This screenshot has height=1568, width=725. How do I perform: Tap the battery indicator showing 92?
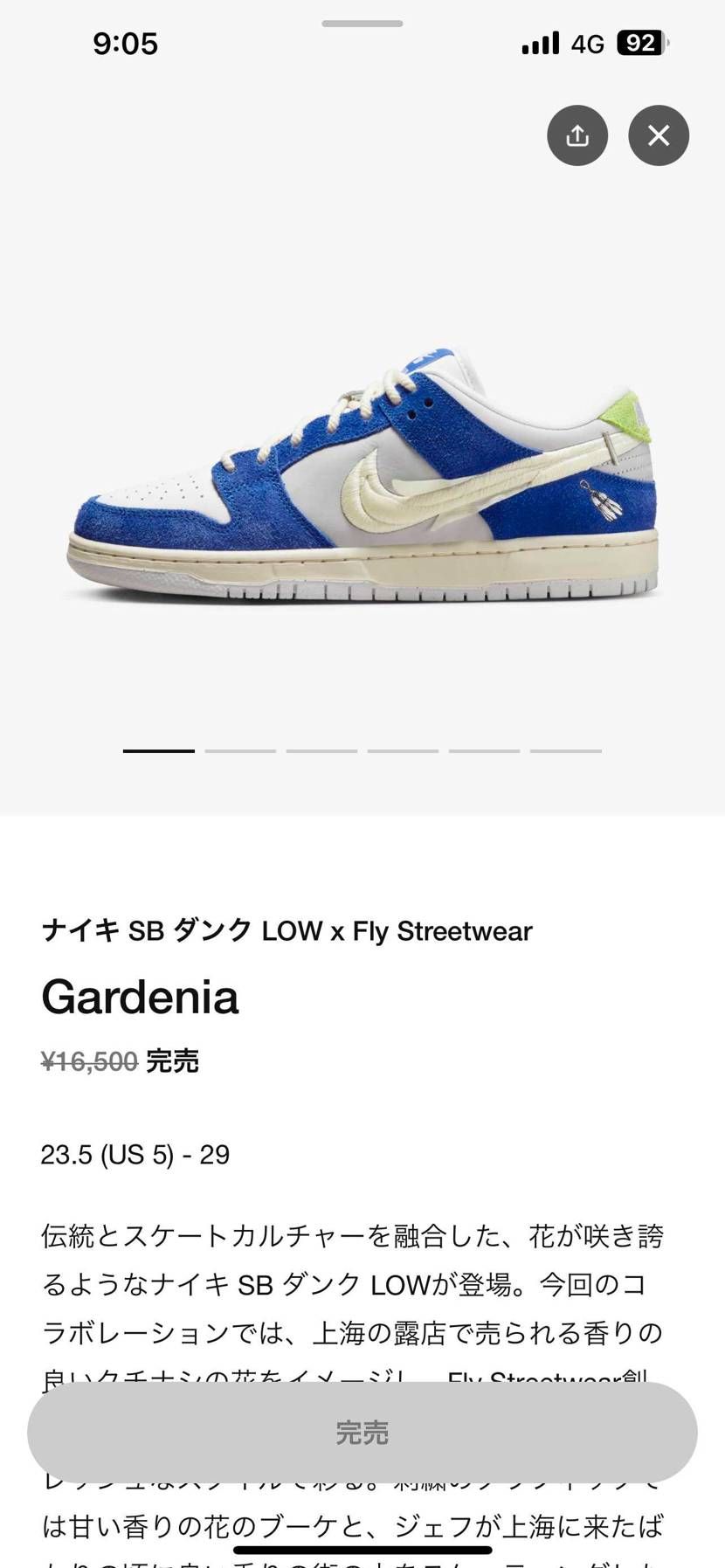pos(640,42)
